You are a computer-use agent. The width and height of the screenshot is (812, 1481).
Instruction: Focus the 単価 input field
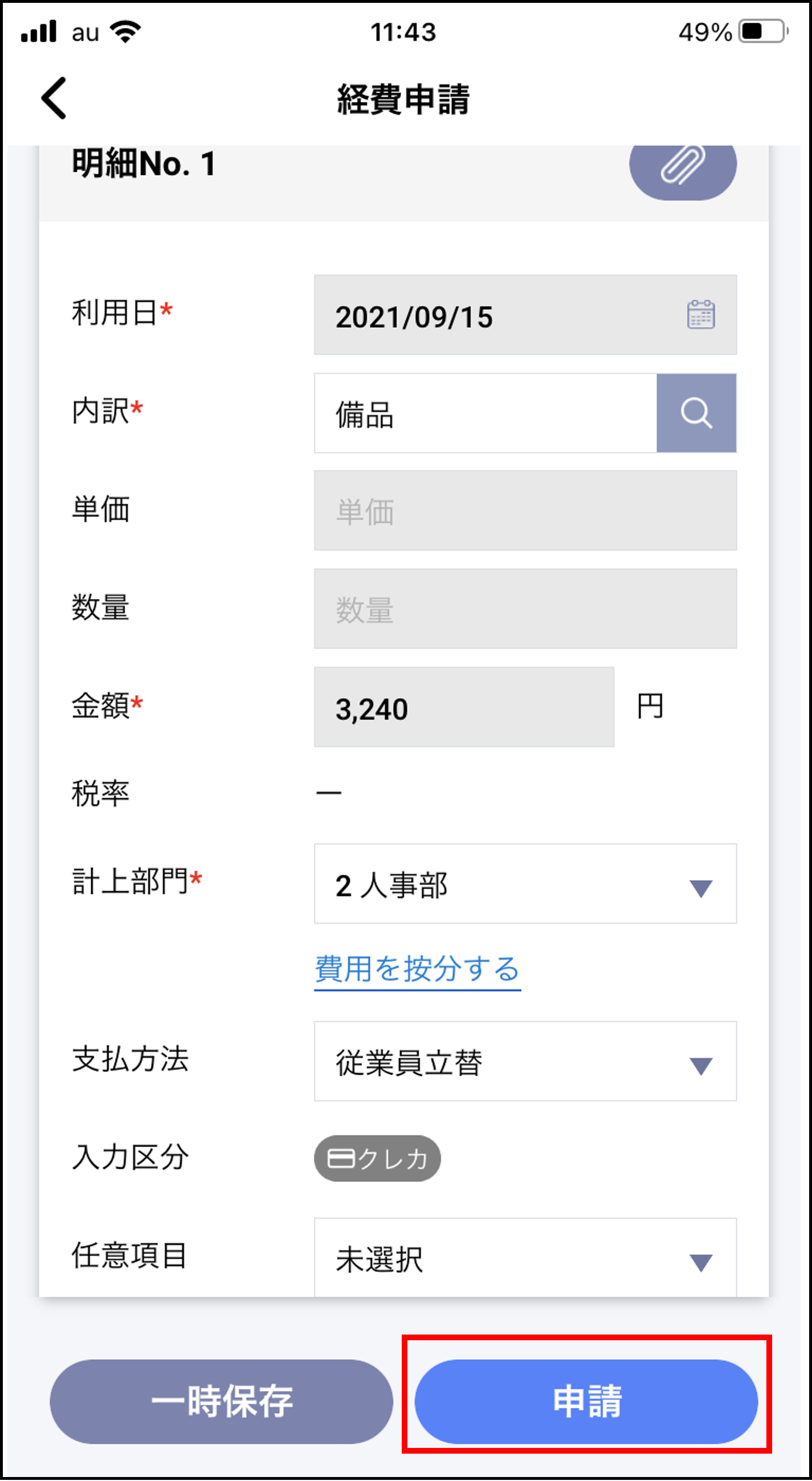[524, 511]
